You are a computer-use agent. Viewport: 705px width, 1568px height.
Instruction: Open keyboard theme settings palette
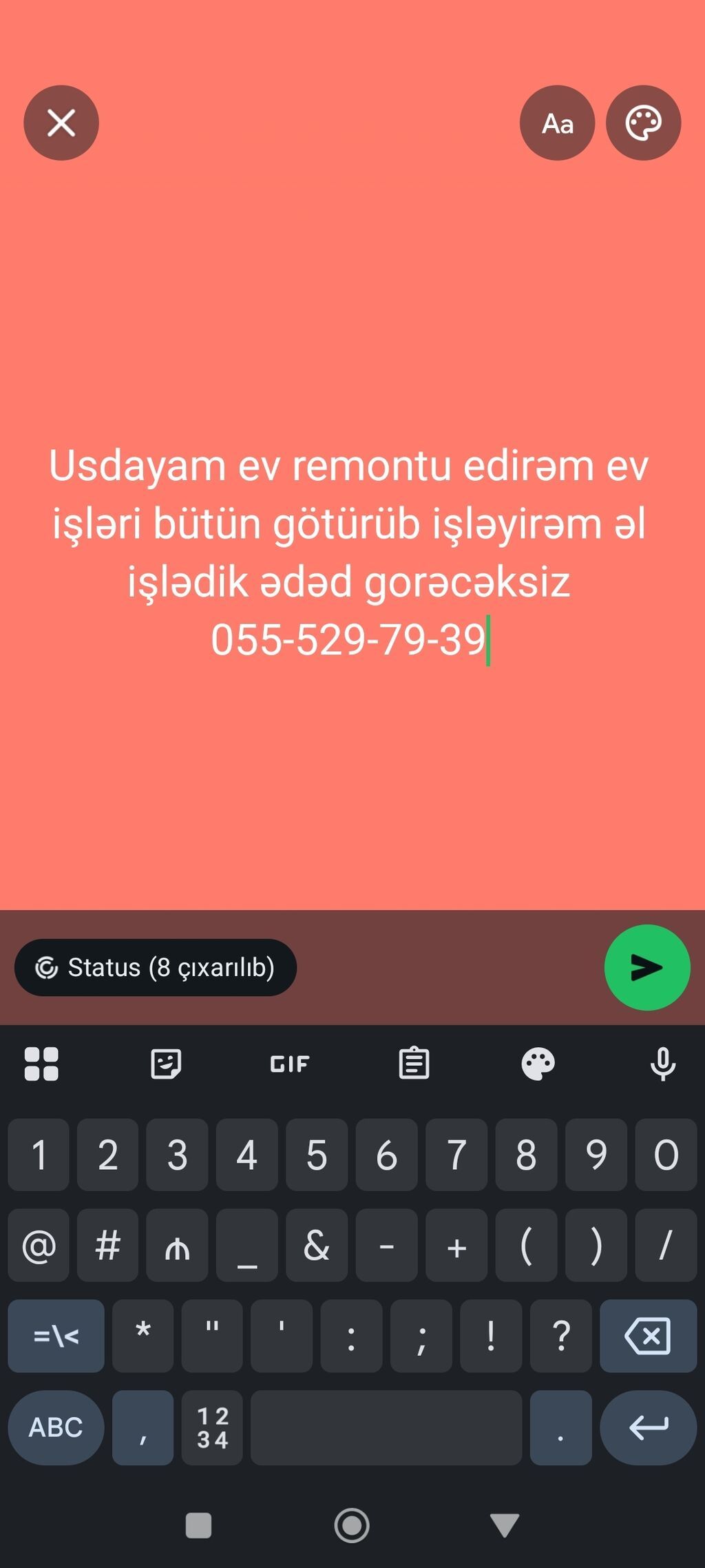click(x=538, y=1064)
